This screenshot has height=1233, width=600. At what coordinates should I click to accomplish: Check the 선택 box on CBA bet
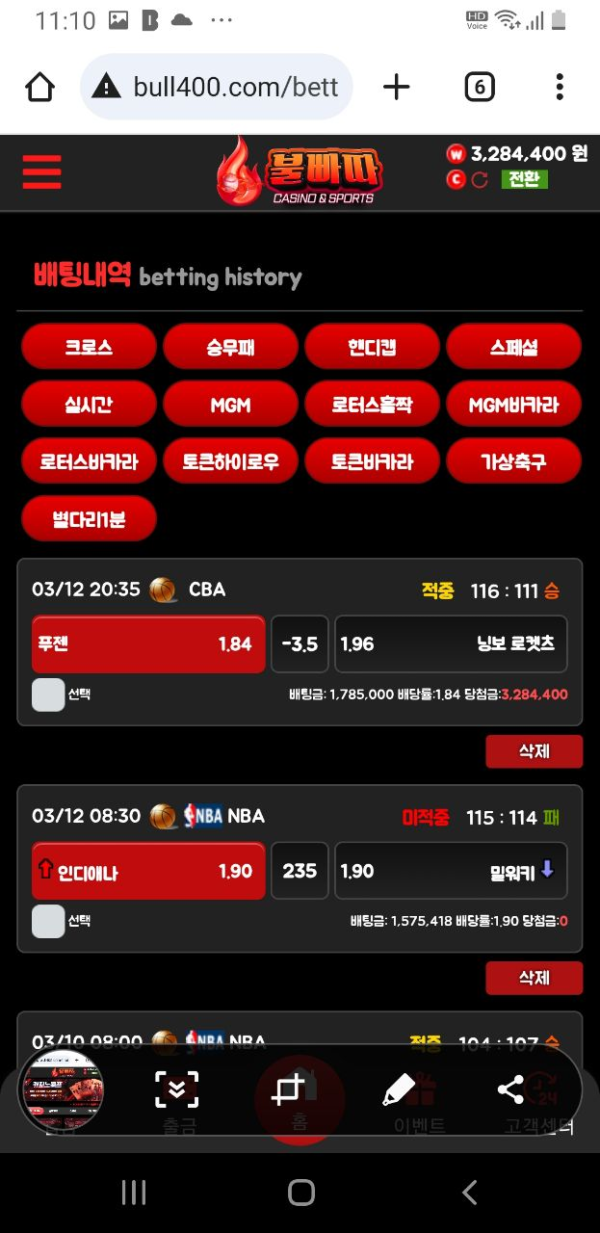(x=48, y=694)
